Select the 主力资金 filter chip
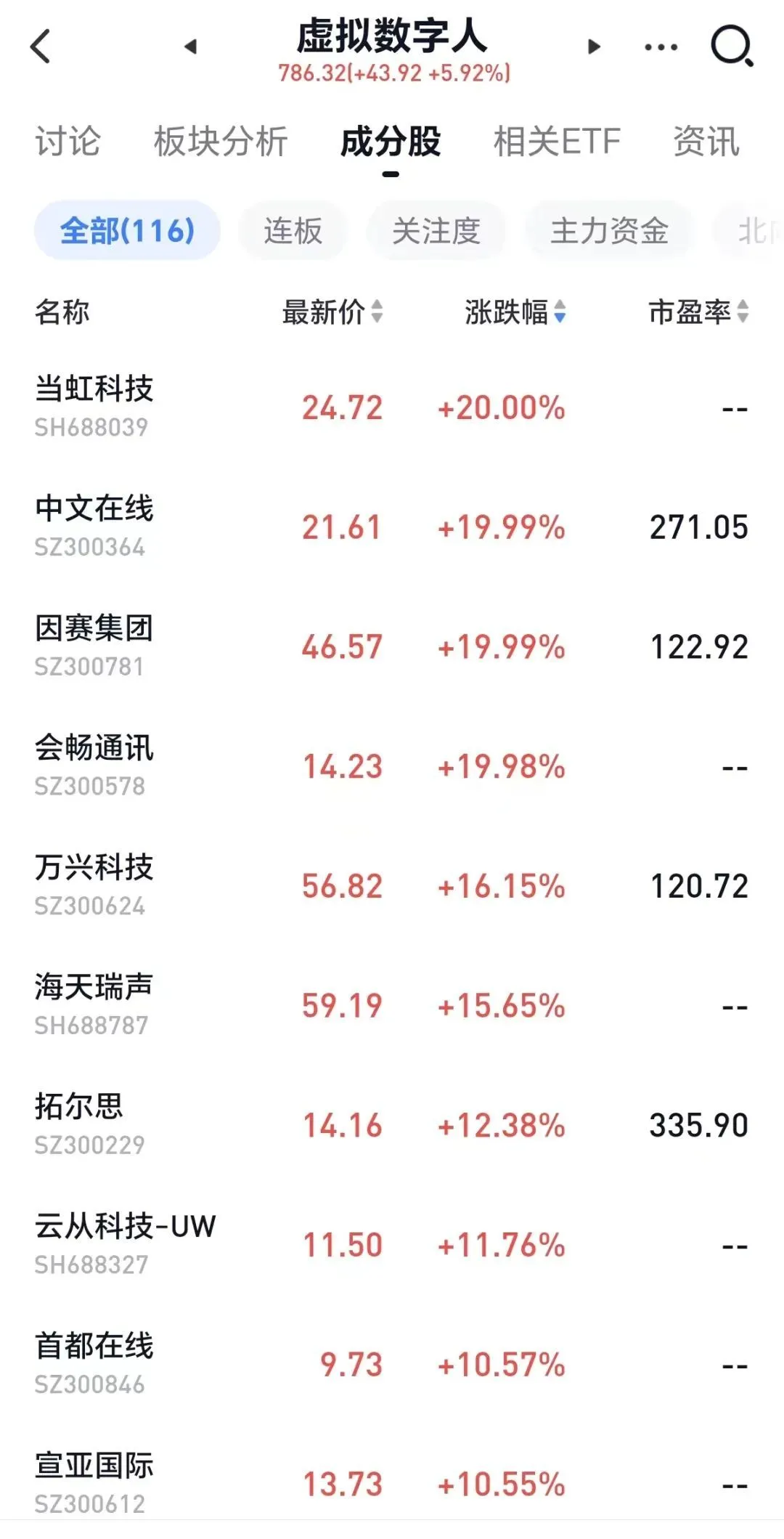784x1539 pixels. (609, 231)
